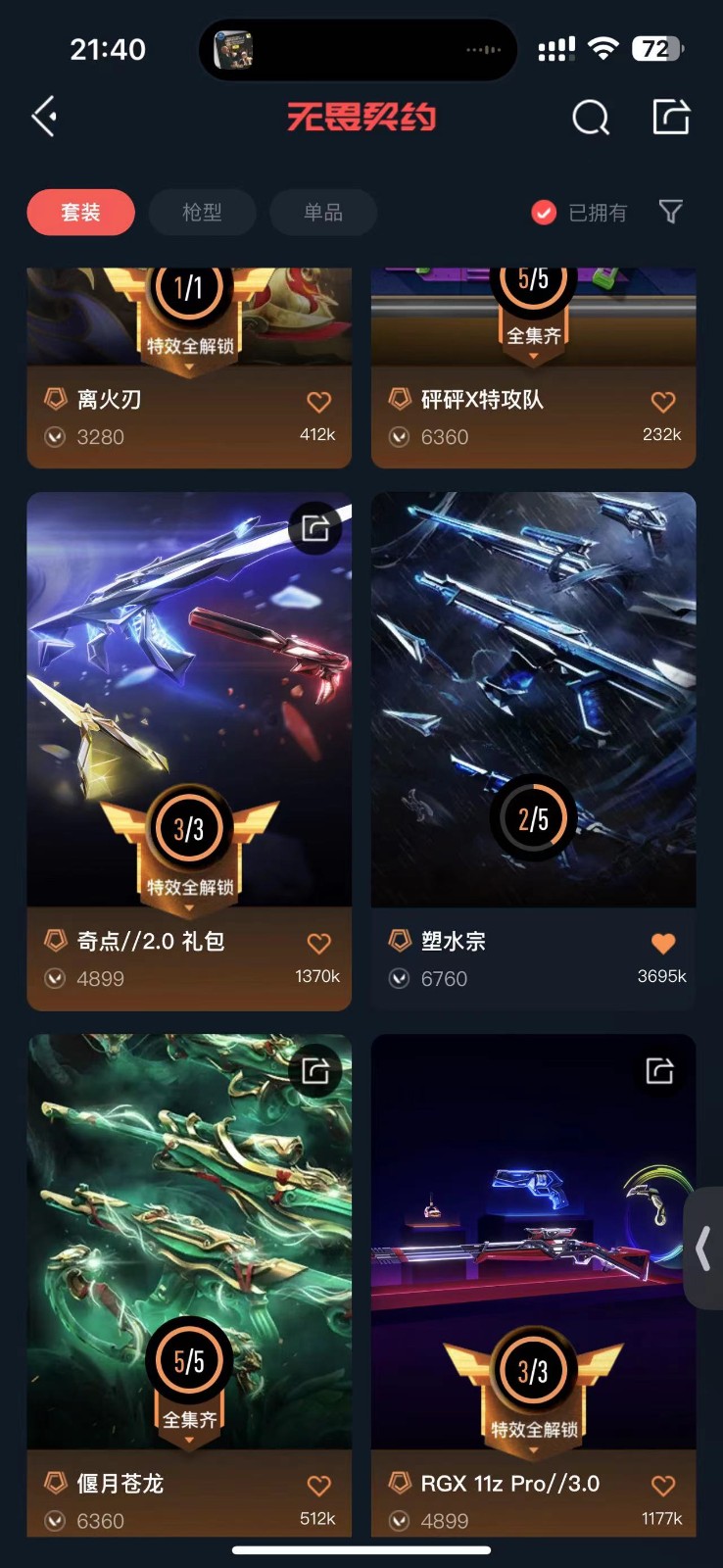The image size is (723, 1568).
Task: Expand the side drawer handle
Action: (x=703, y=1249)
